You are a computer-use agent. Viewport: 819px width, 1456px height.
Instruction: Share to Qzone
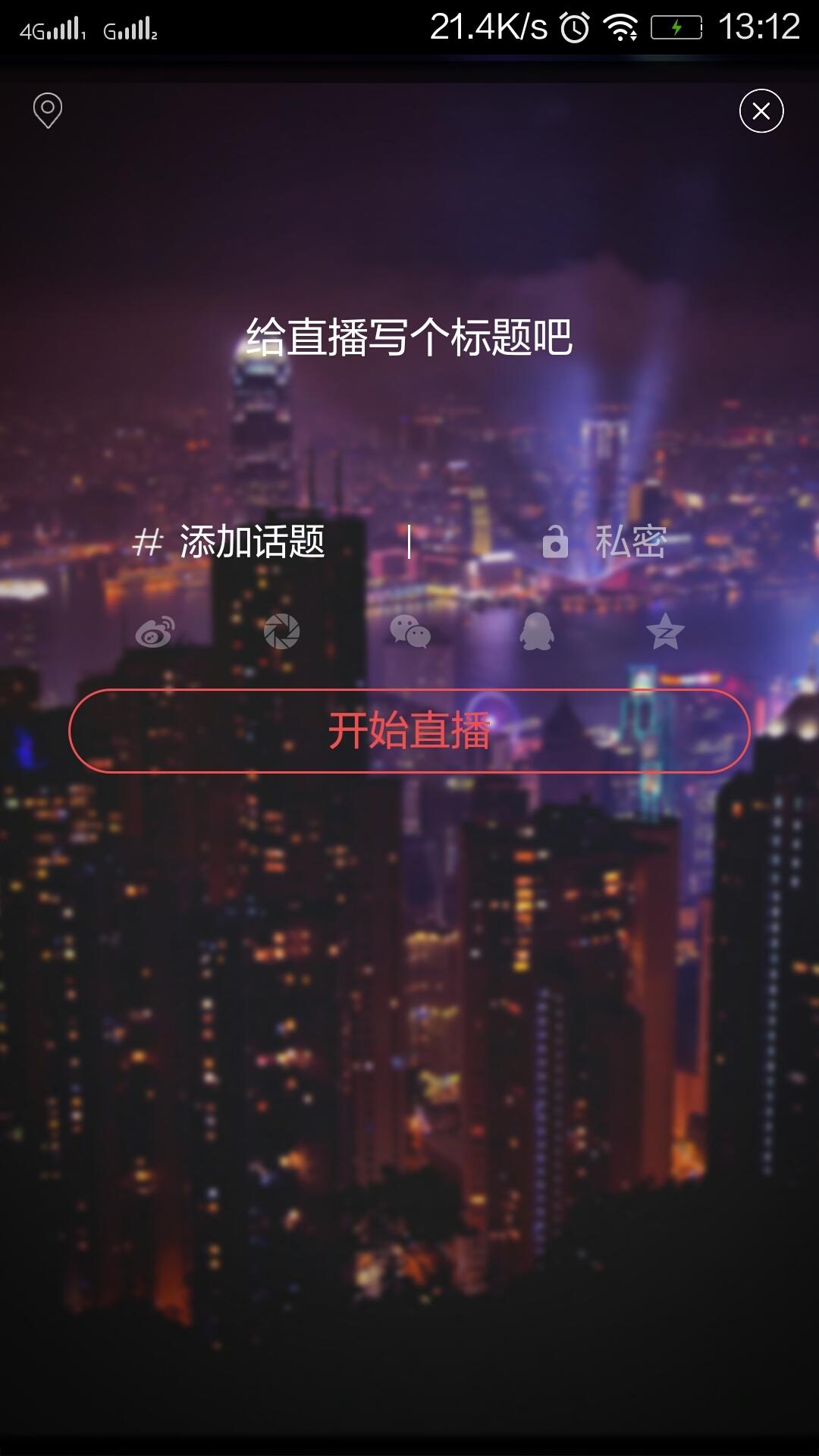pos(665,632)
